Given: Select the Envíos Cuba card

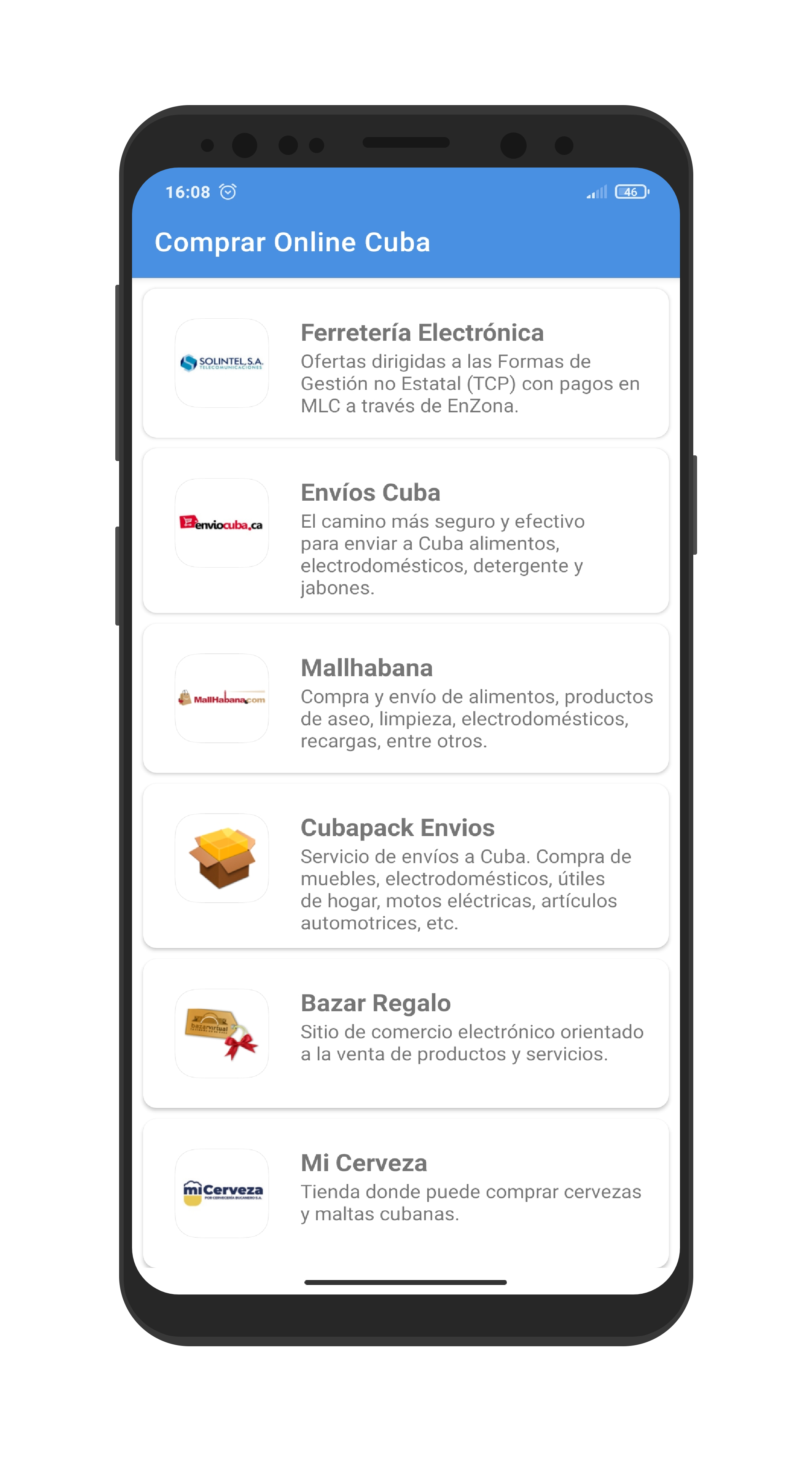Looking at the screenshot, I should coord(406,531).
